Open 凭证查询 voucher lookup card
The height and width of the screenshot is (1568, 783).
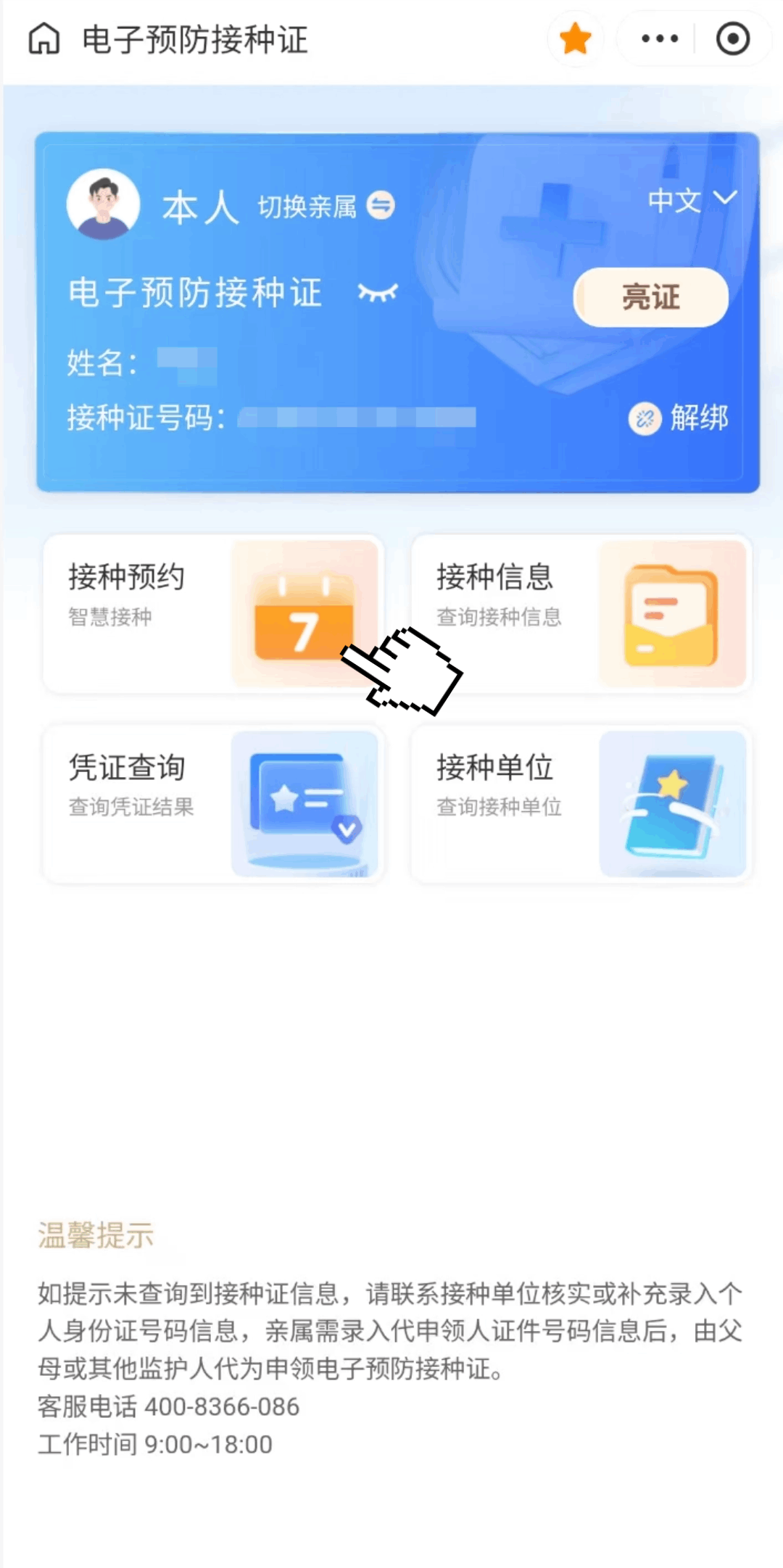212,804
